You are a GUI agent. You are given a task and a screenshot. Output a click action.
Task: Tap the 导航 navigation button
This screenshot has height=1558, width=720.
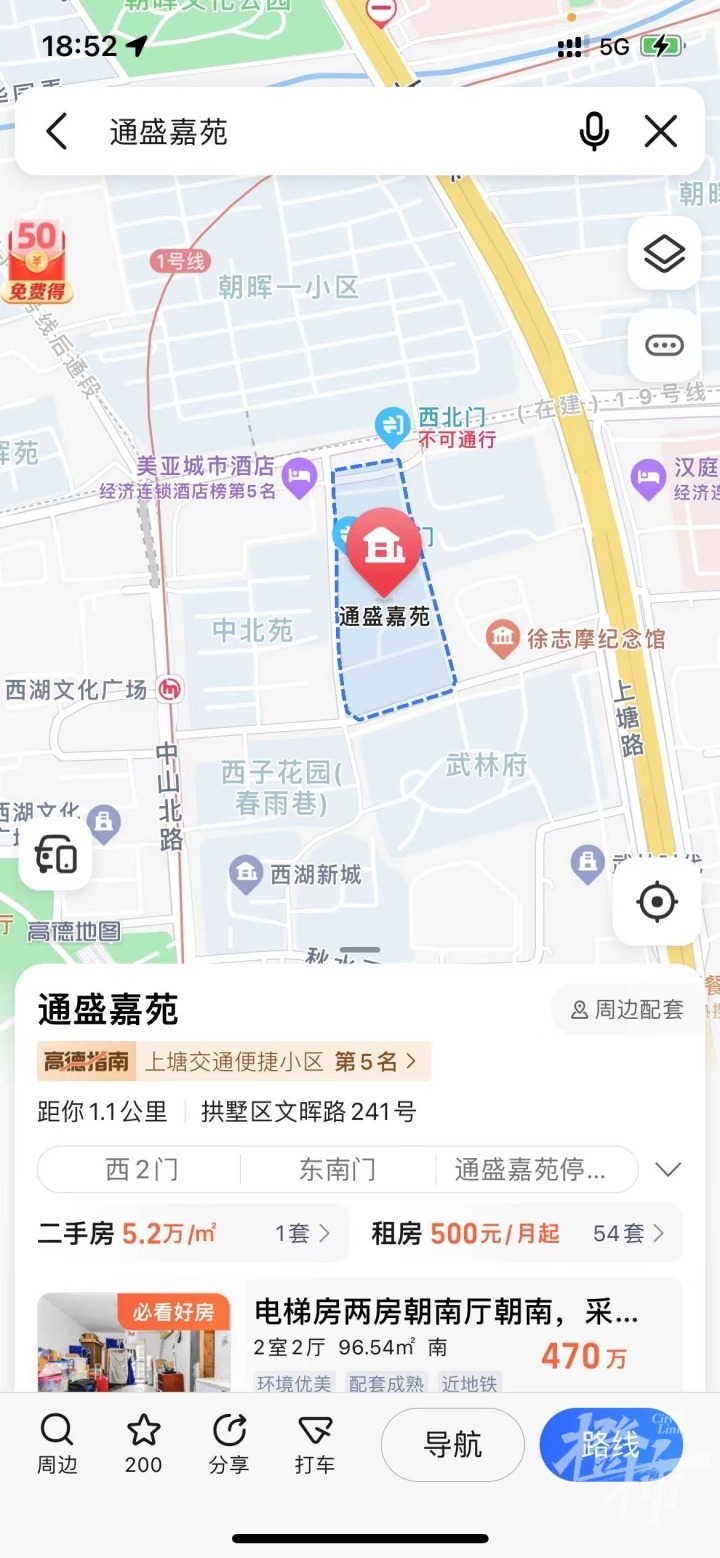coord(452,1444)
